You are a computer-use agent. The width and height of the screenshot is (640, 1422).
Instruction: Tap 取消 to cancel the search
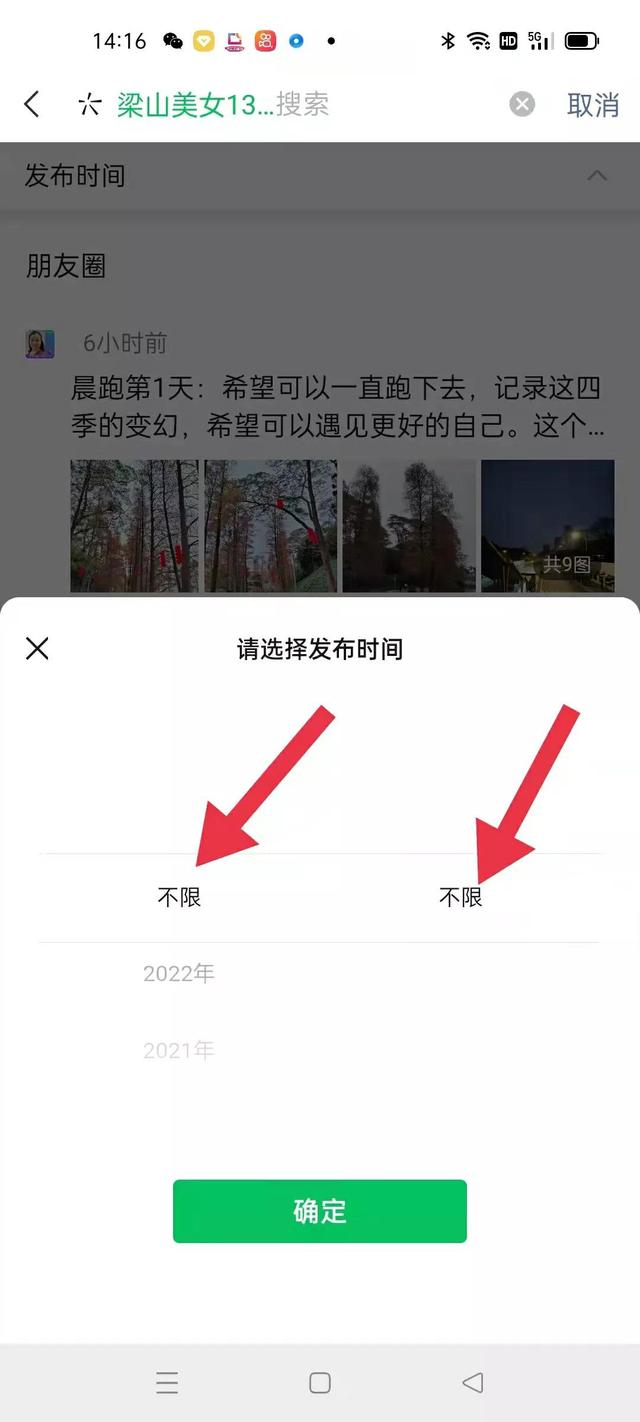(x=593, y=105)
